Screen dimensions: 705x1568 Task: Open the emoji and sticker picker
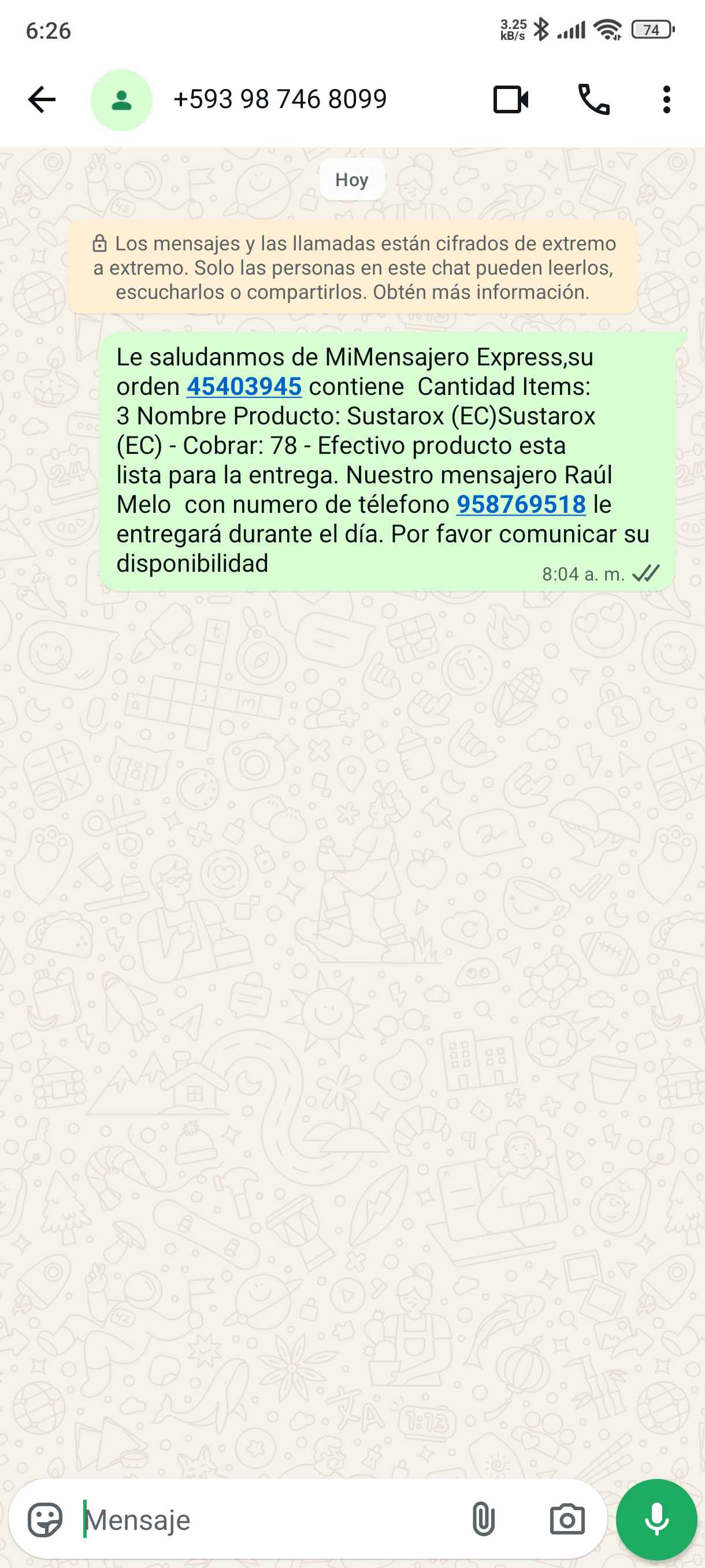pyautogui.click(x=45, y=1520)
